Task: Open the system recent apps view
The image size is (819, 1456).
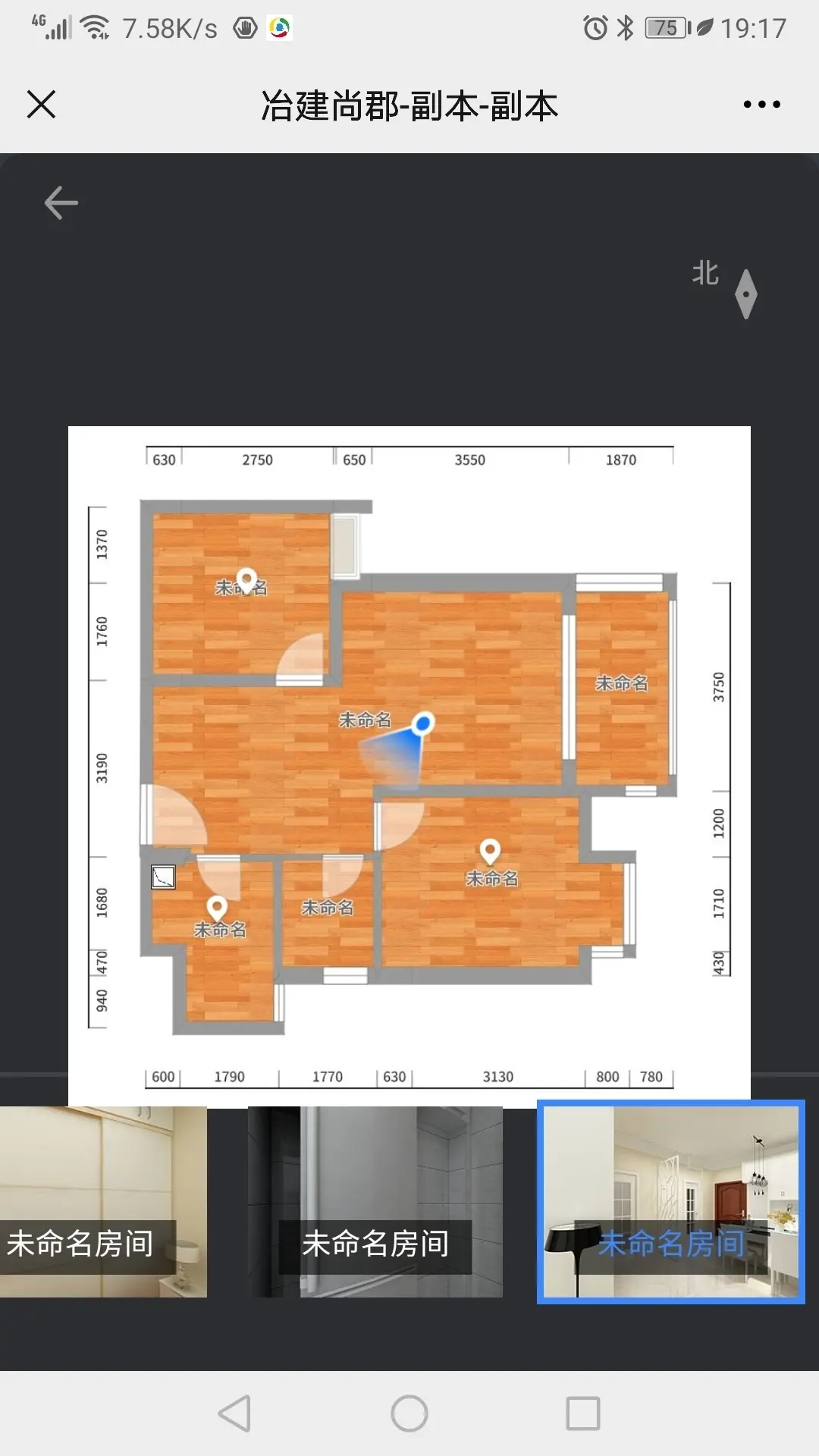Action: click(x=583, y=1414)
